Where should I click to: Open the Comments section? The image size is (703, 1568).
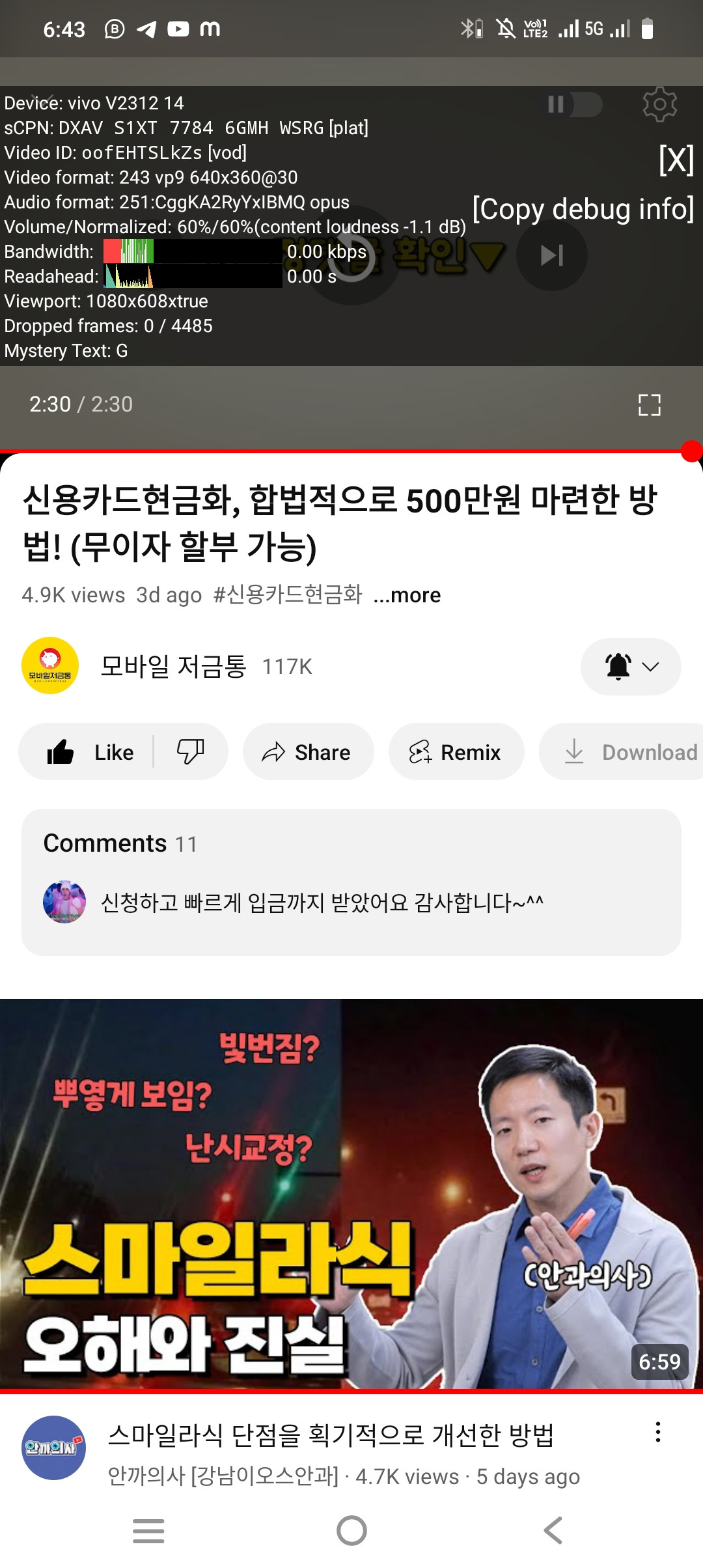[351, 882]
